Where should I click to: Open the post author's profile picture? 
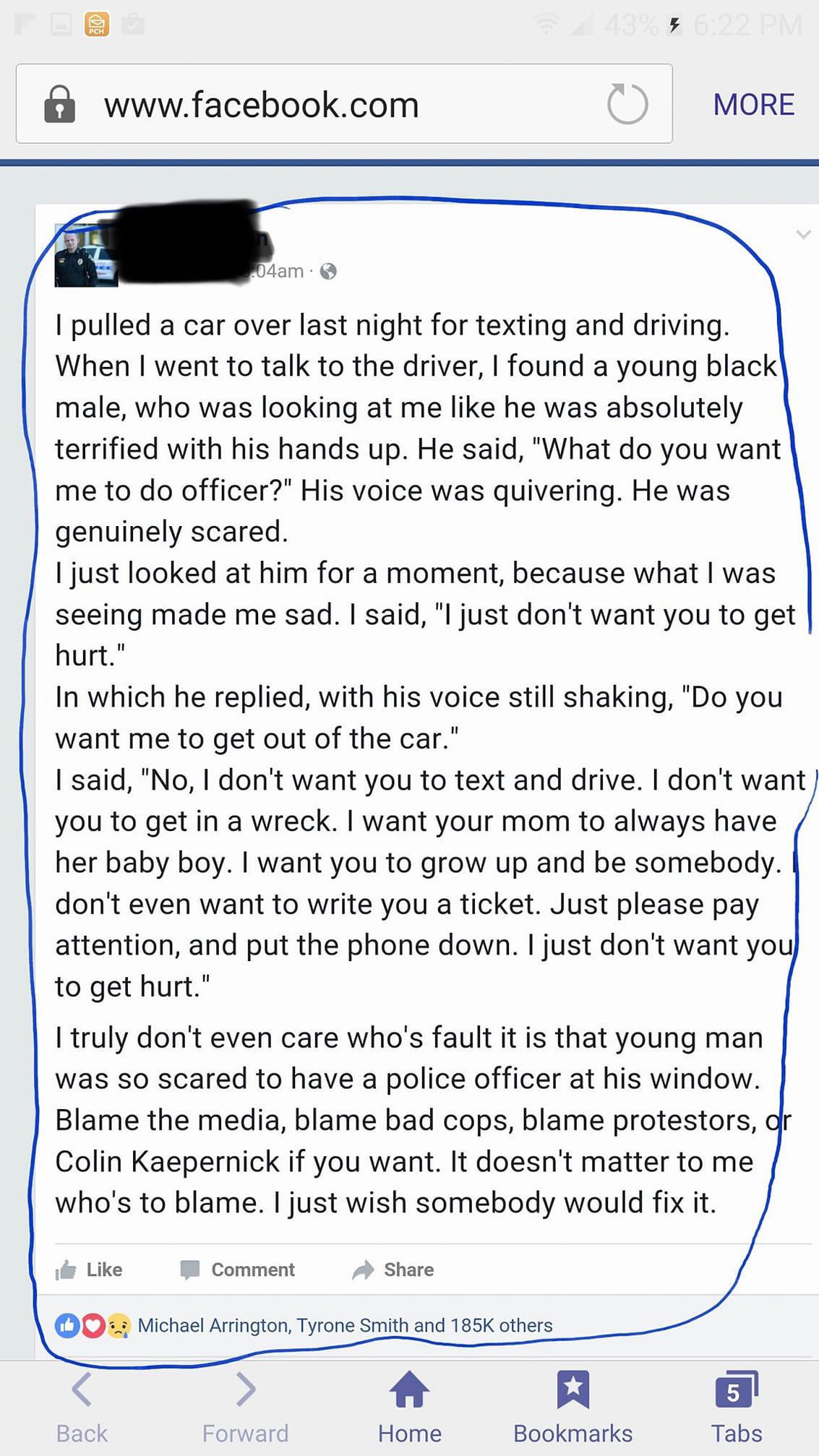[x=85, y=256]
